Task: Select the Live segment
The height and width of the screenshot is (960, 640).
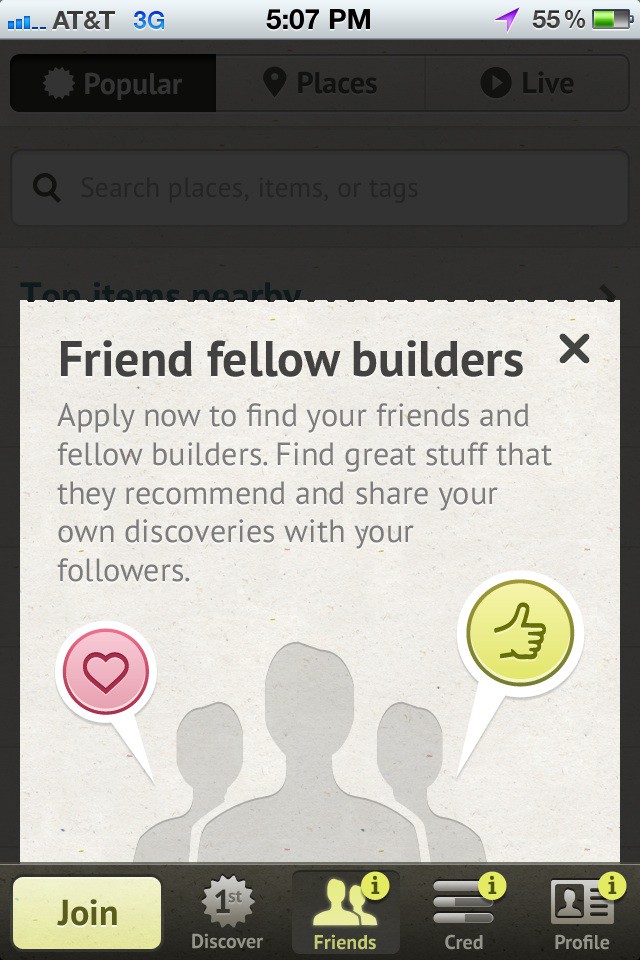Action: point(527,83)
